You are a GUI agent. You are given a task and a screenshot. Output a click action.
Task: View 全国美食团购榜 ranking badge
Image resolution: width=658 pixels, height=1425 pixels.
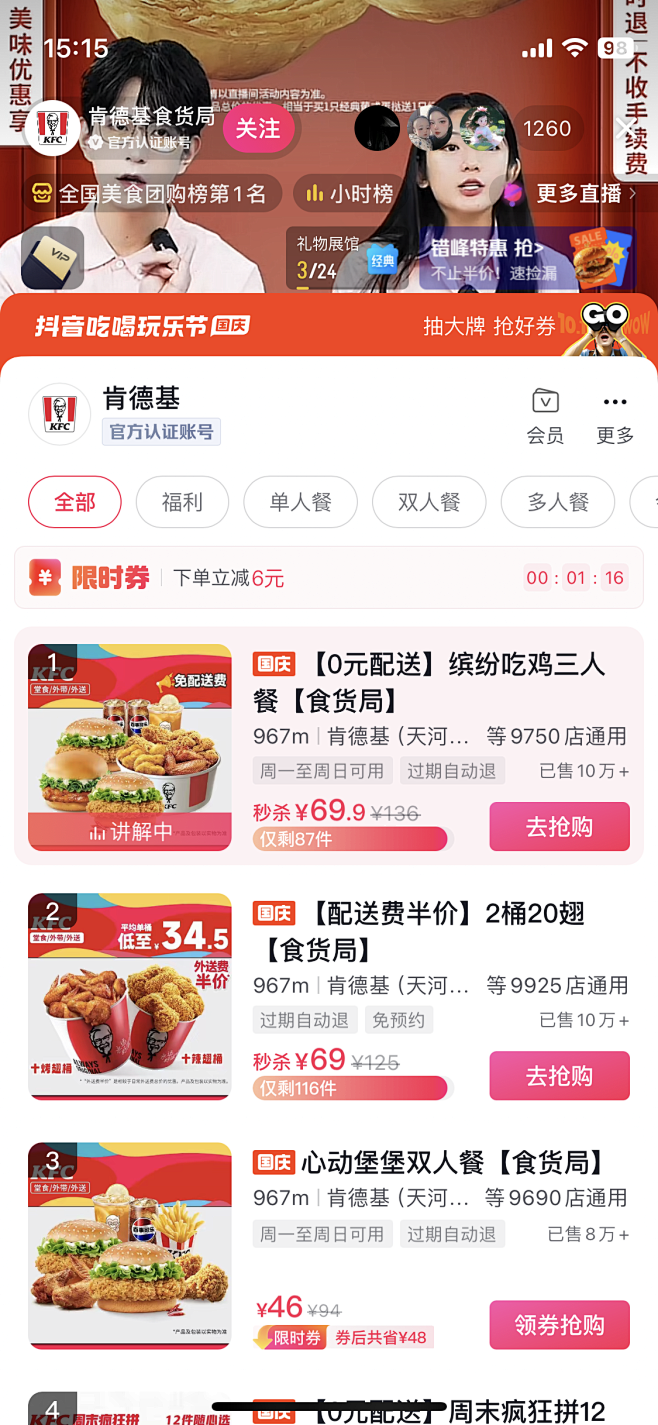149,194
